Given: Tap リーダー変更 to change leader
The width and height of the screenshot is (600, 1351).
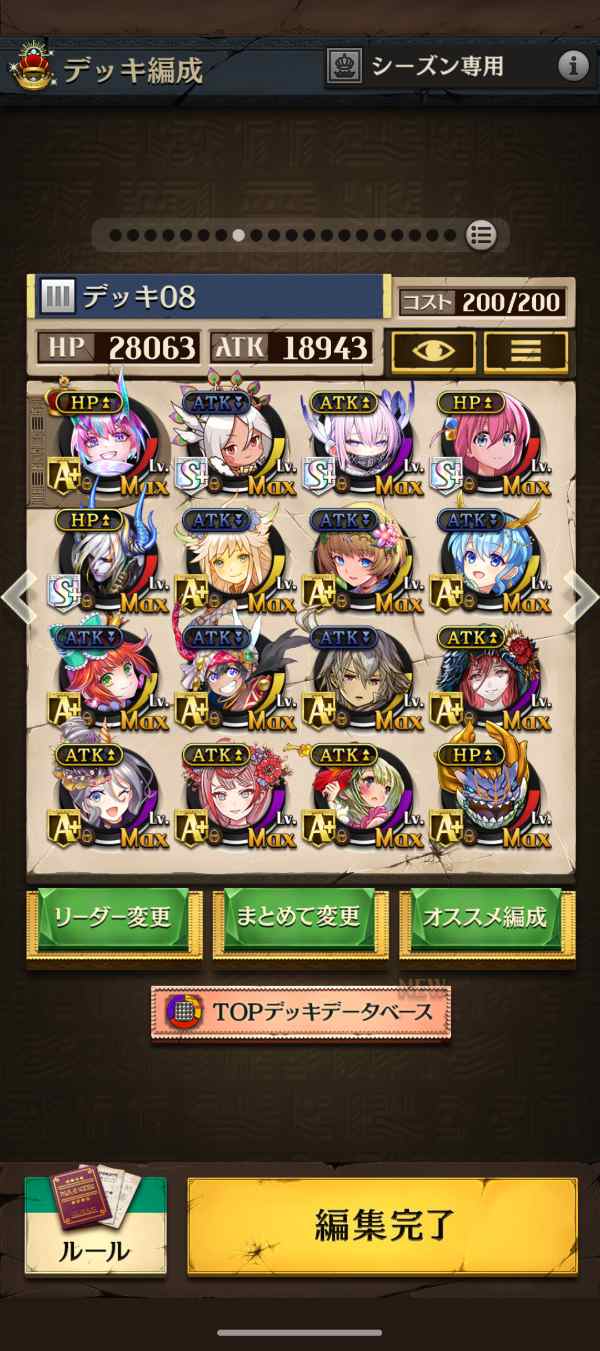Looking at the screenshot, I should point(114,916).
